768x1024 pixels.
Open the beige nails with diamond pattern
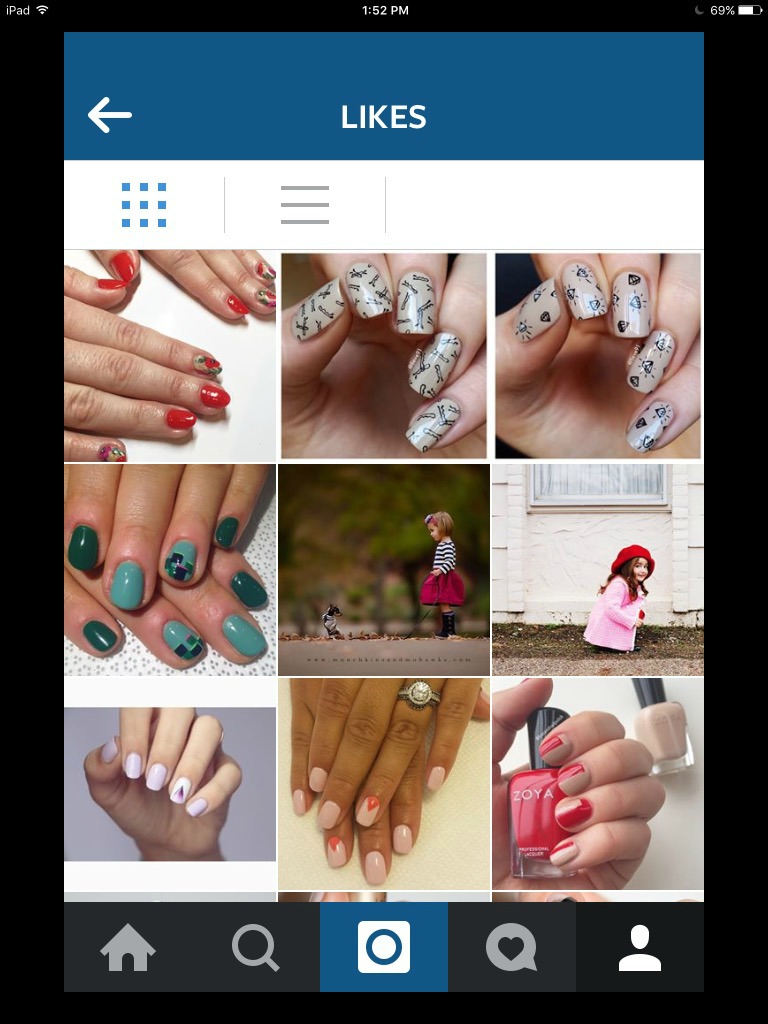coord(598,355)
